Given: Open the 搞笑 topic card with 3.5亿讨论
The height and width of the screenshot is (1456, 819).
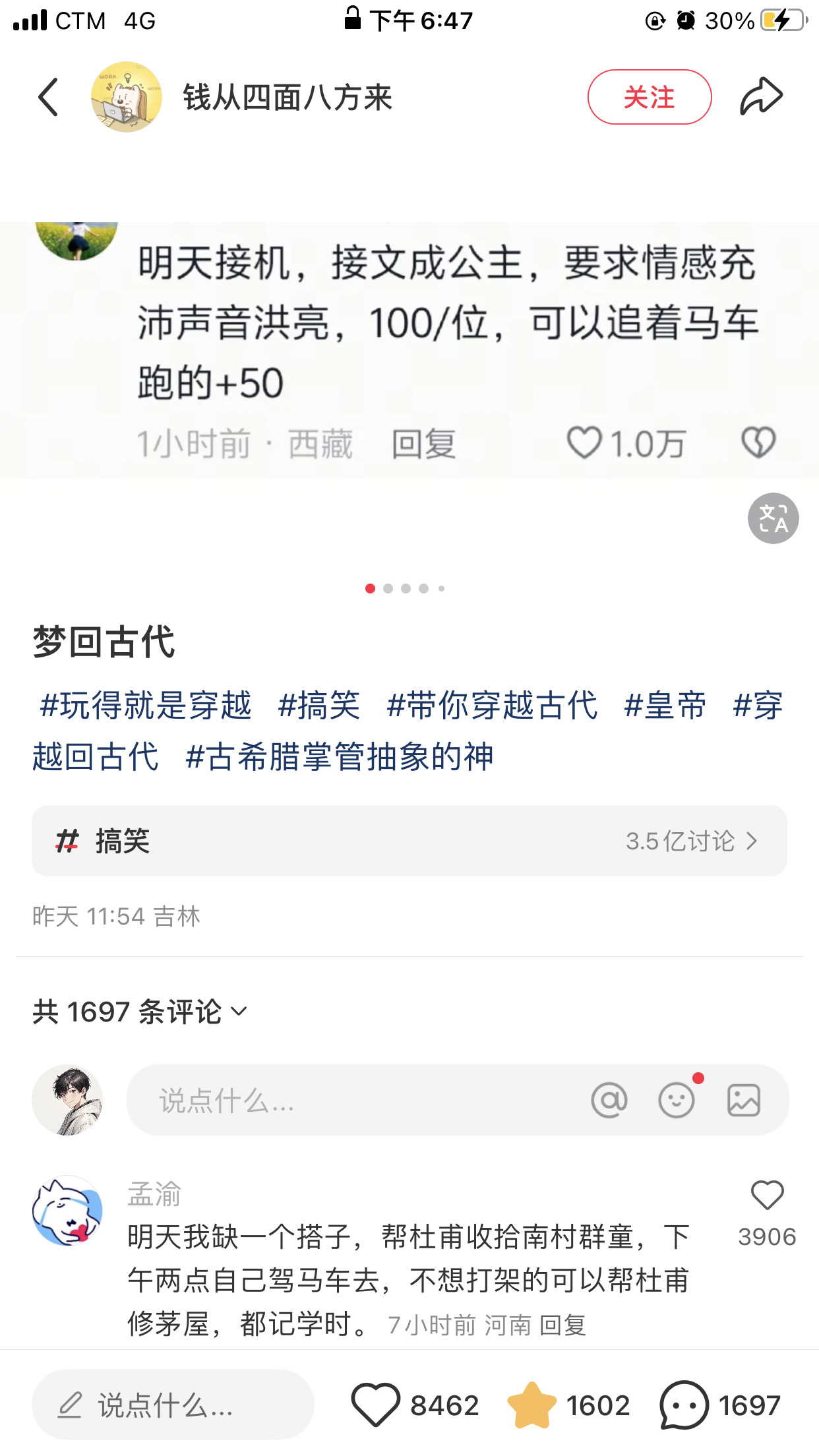Looking at the screenshot, I should point(409,841).
